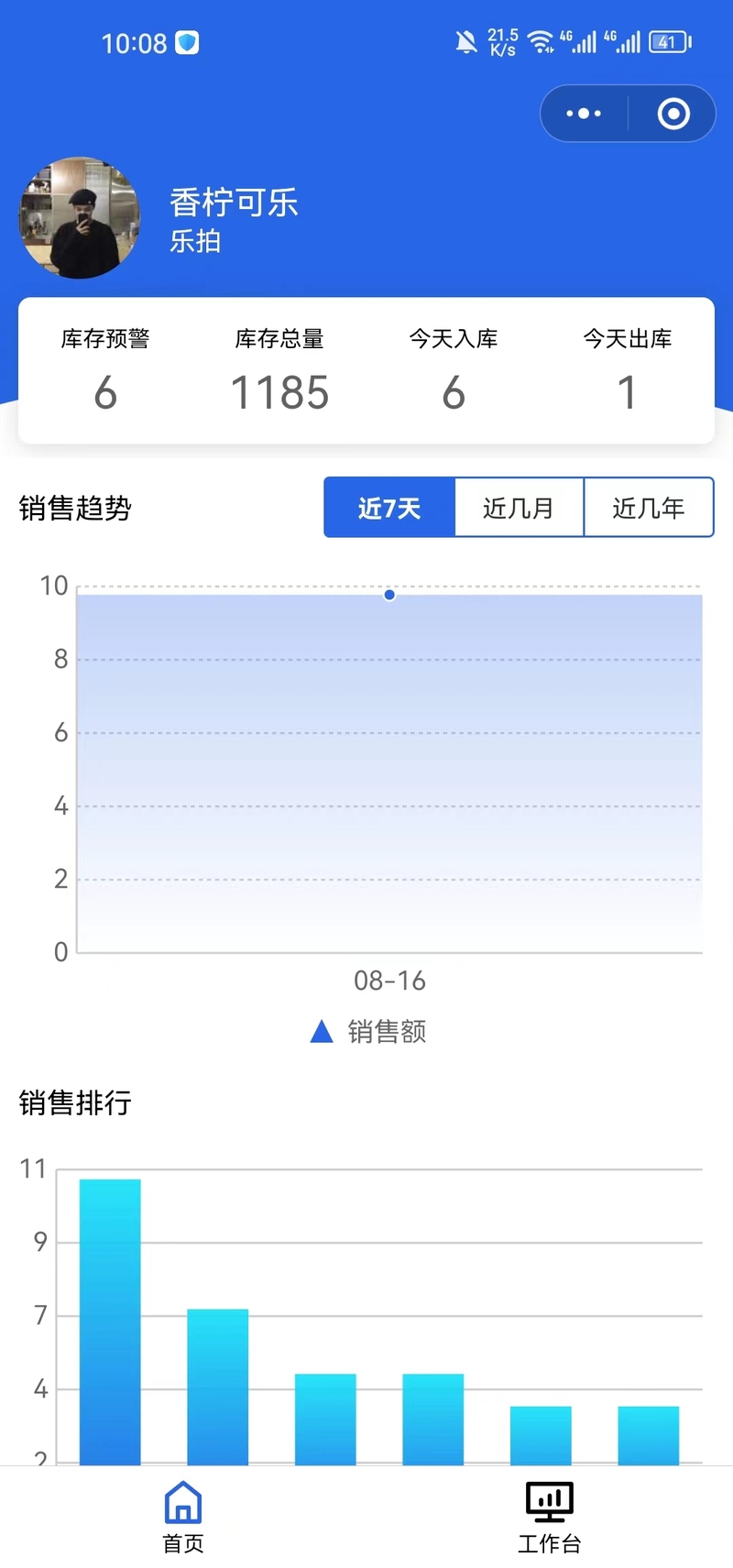
Task: Open the mini program's three-dot menu
Action: pos(584,114)
